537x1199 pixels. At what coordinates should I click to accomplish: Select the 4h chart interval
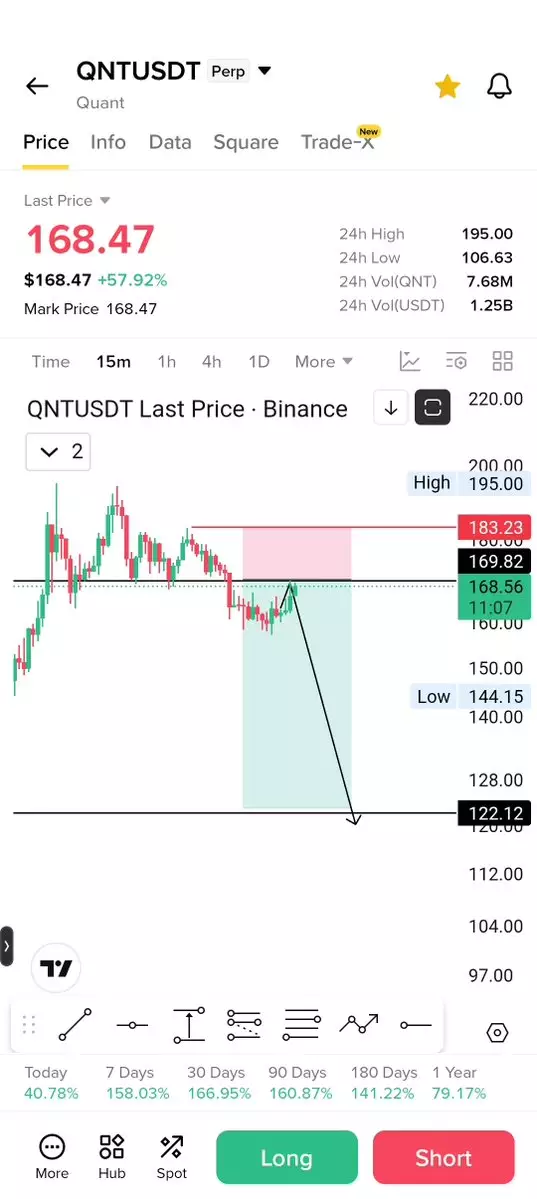click(x=211, y=362)
